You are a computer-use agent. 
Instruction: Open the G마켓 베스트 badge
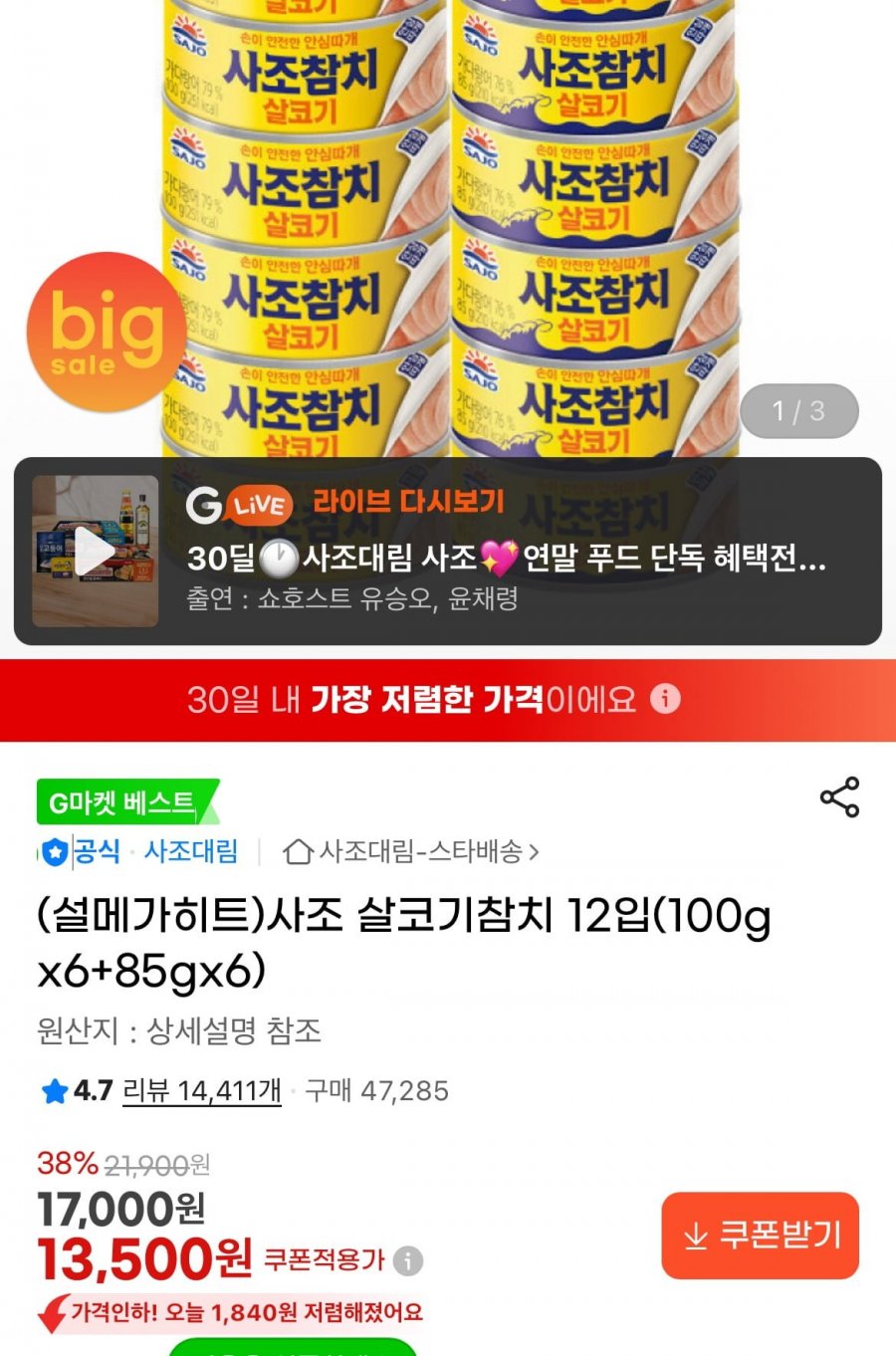(x=124, y=802)
